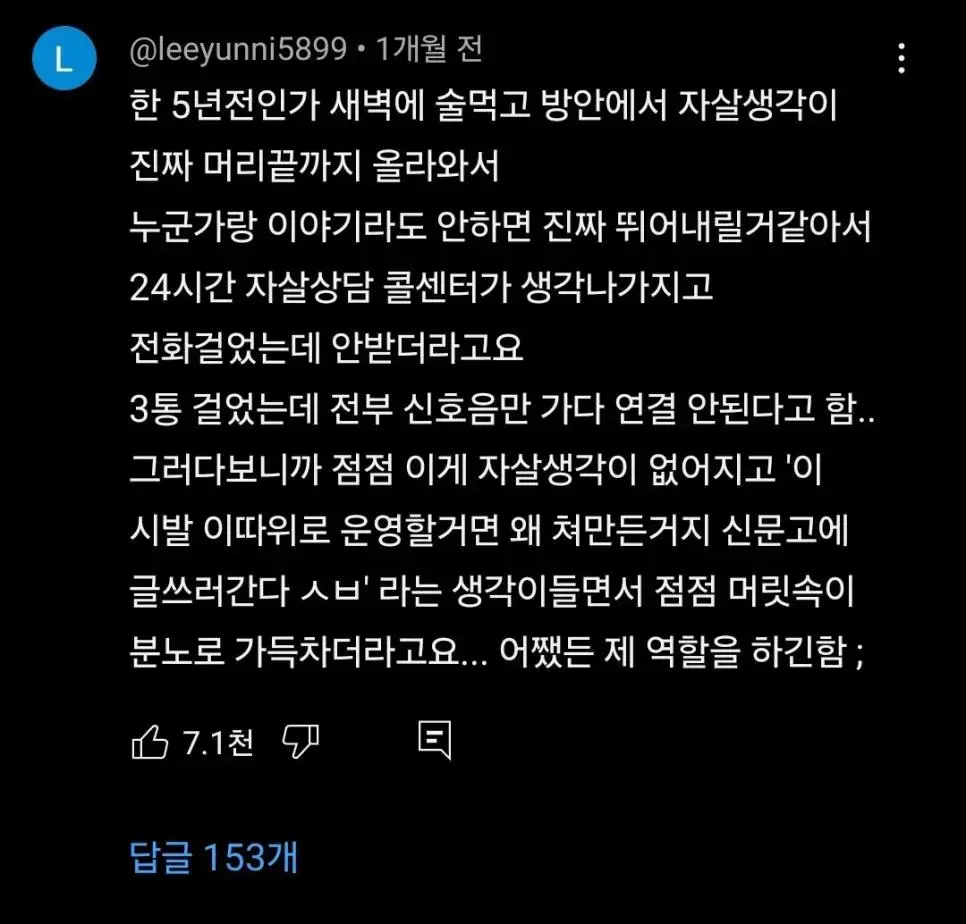Open the profile avatar of leeyunni5899
This screenshot has height=924, width=966.
(64, 60)
